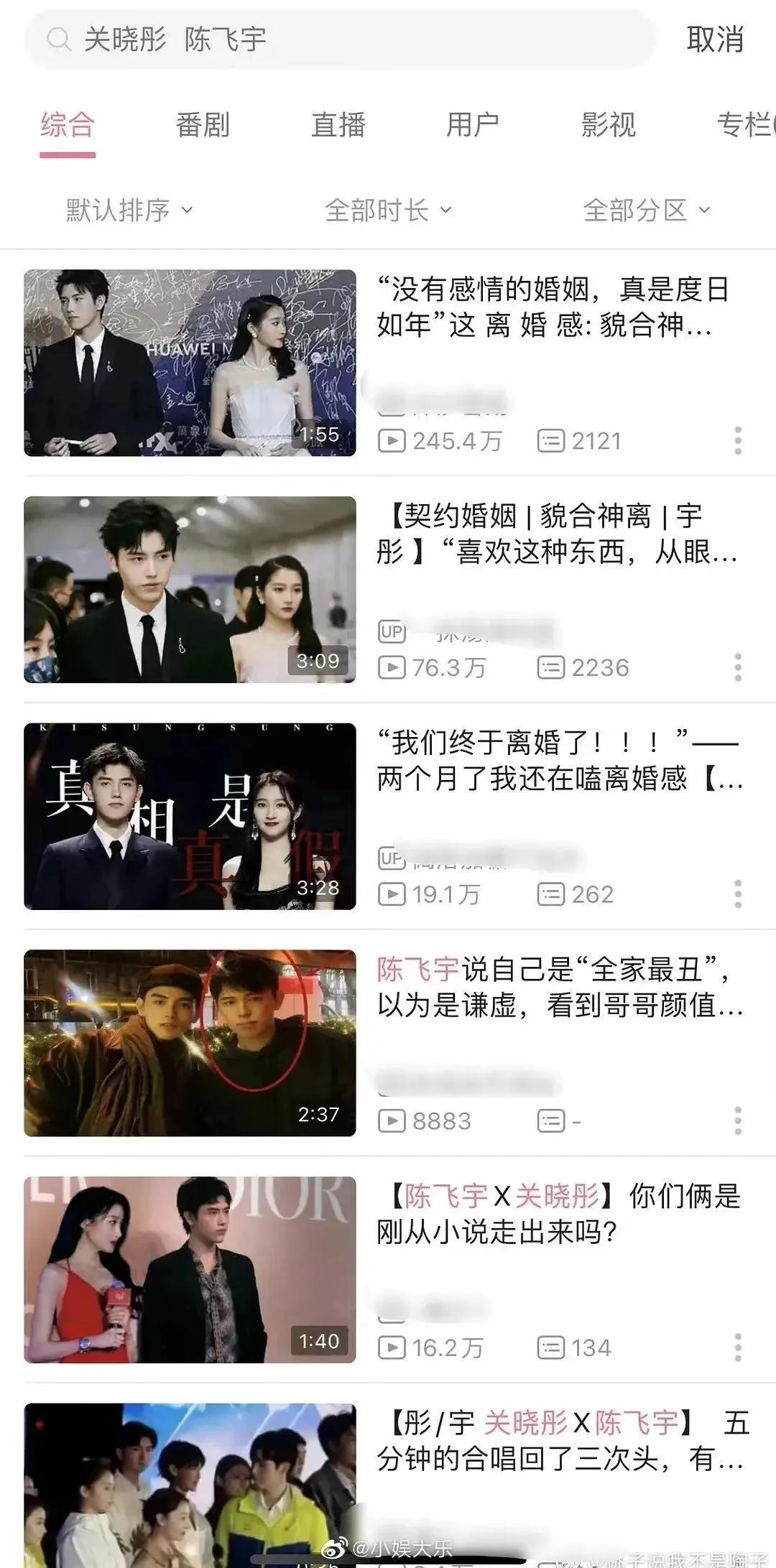This screenshot has width=776, height=1568.
Task: Click the play count icon beside 245.4万
Action: pos(392,442)
